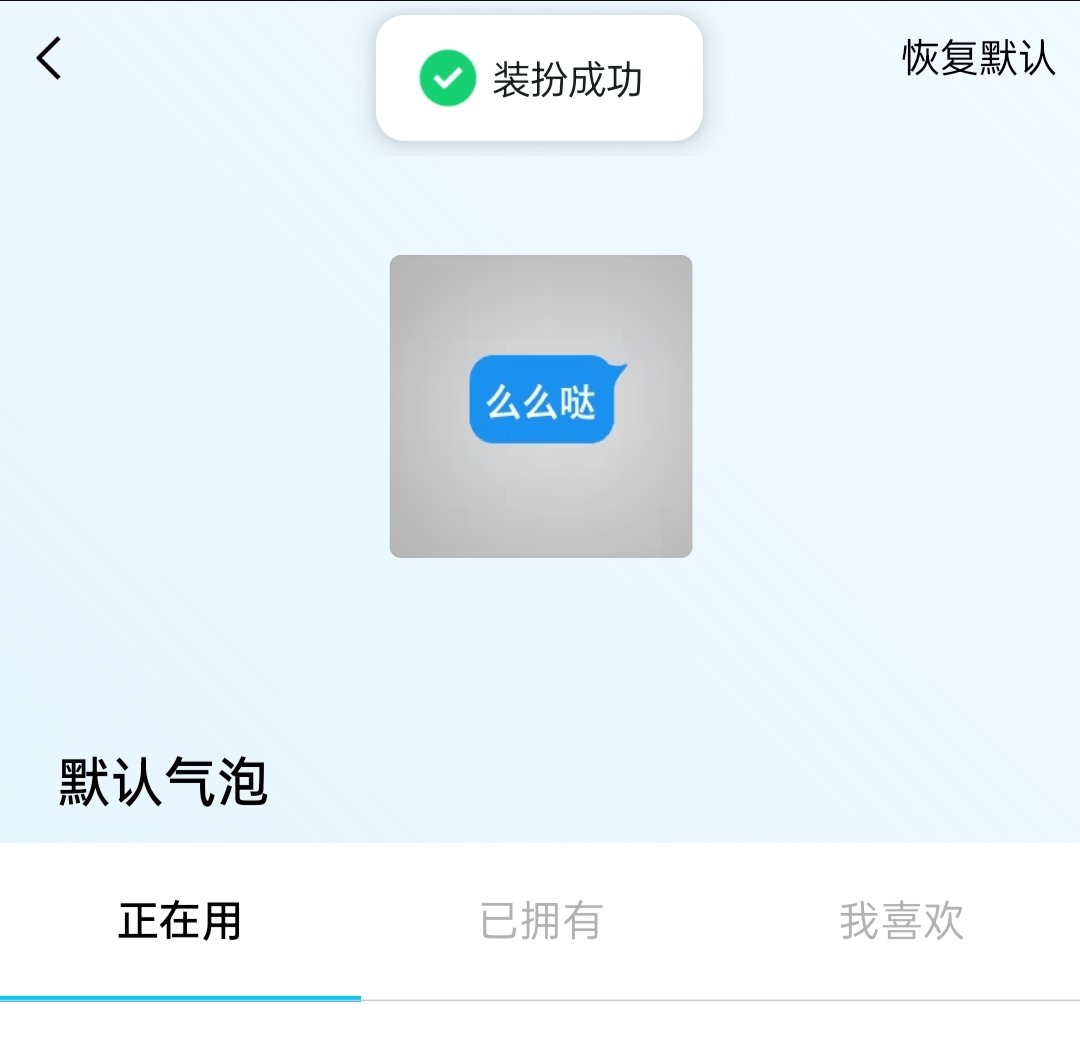The height and width of the screenshot is (1045, 1080).
Task: Select the 正在用 tab
Action: [180, 921]
